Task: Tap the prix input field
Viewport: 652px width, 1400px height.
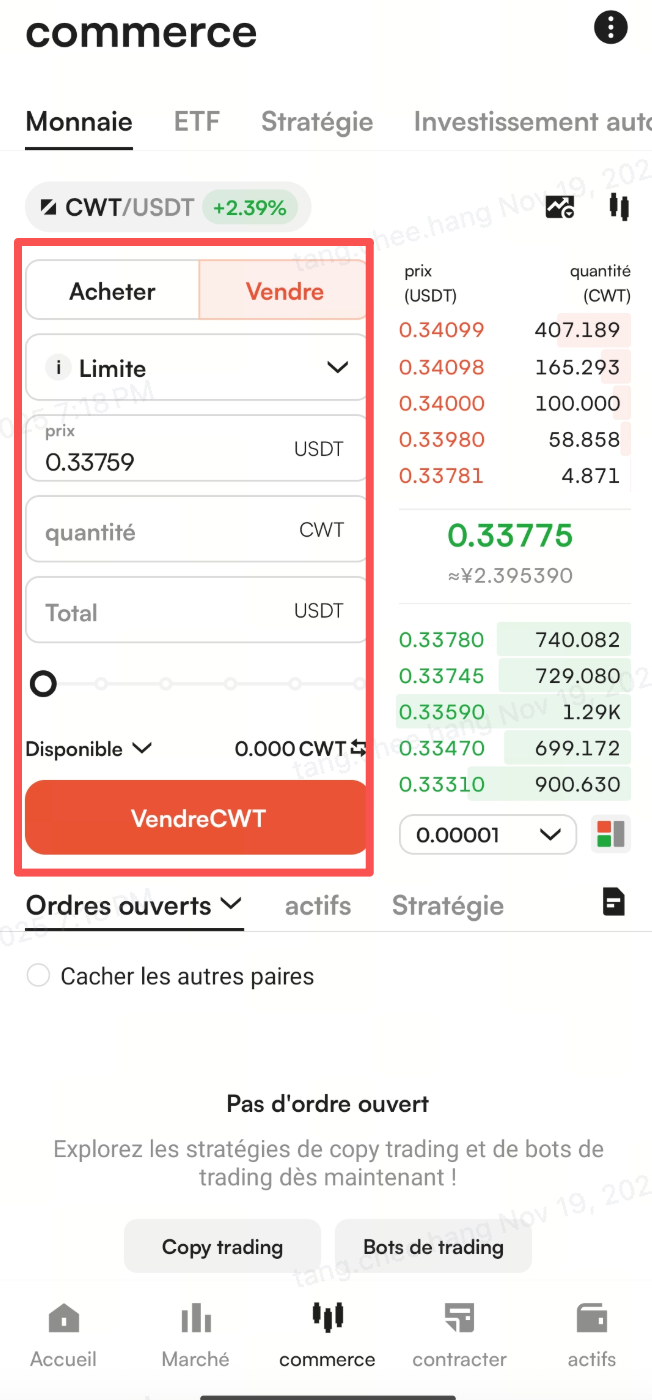Action: point(197,449)
